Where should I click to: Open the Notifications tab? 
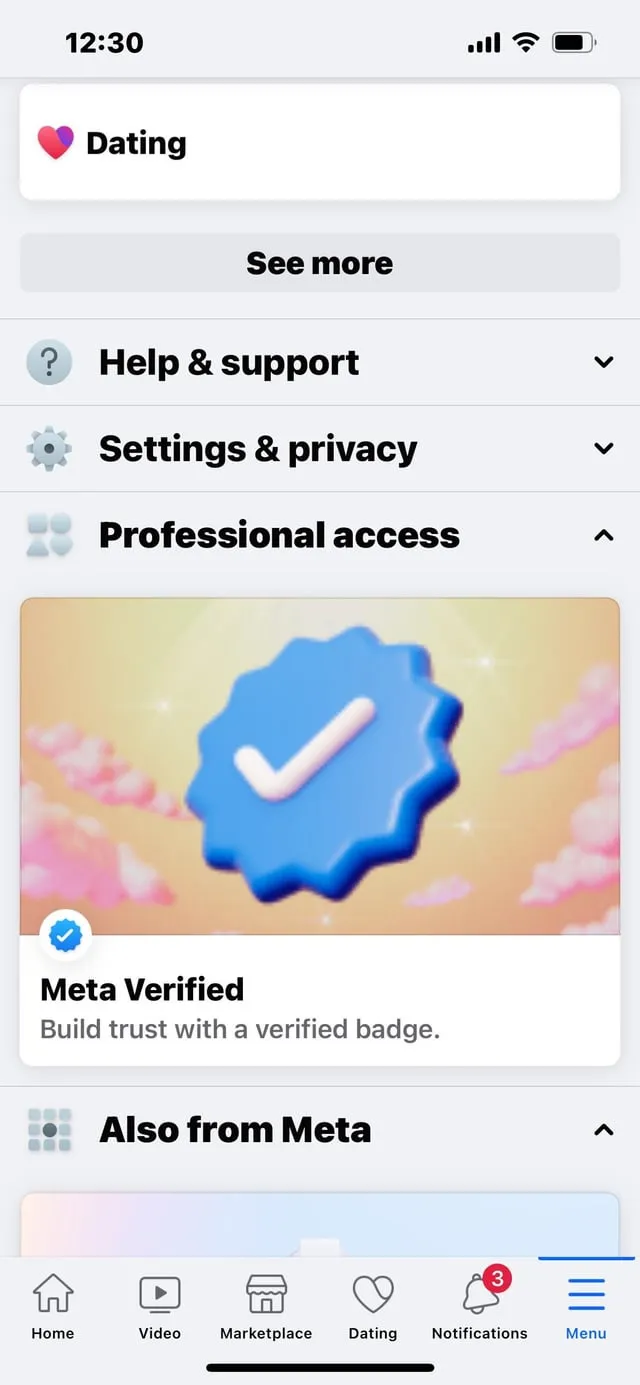[479, 1306]
